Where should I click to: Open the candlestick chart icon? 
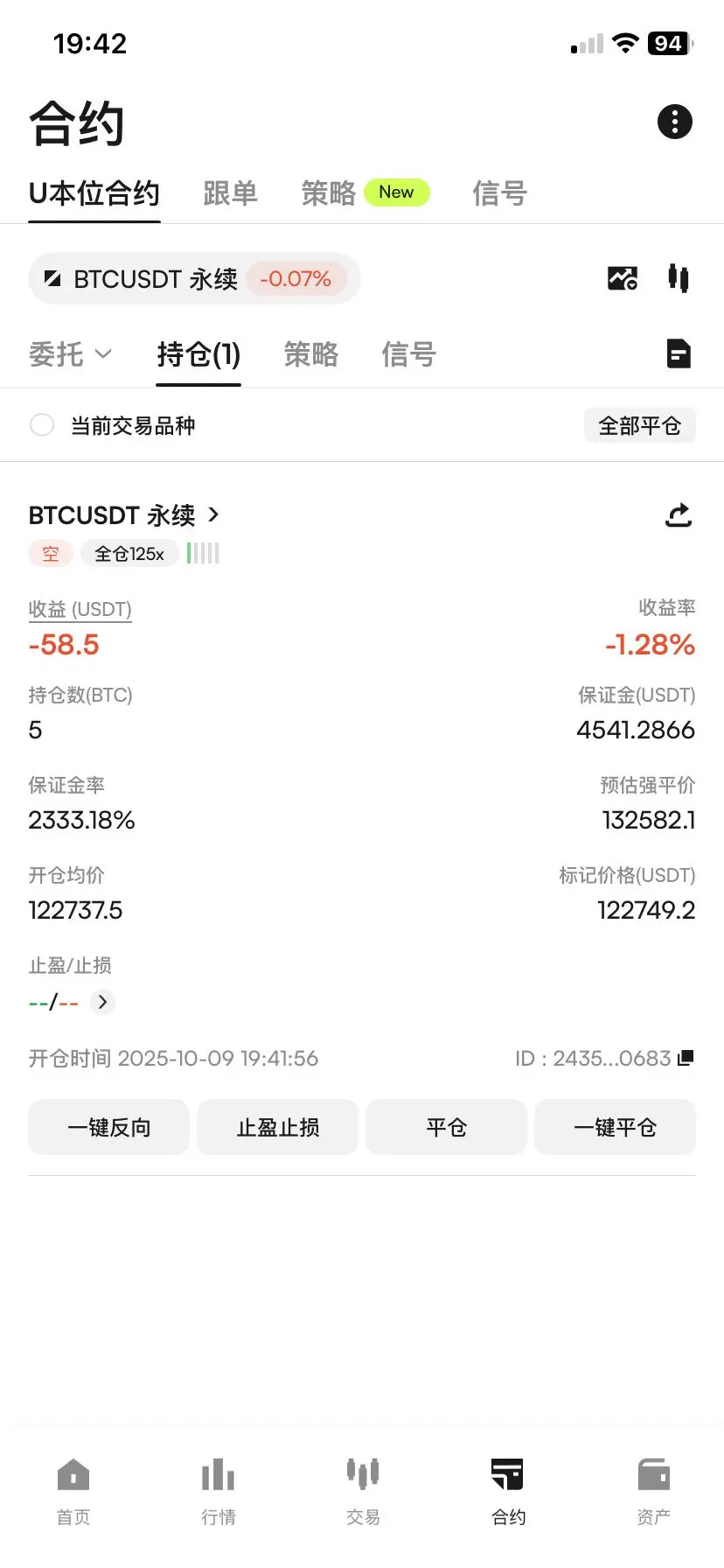[x=679, y=278]
